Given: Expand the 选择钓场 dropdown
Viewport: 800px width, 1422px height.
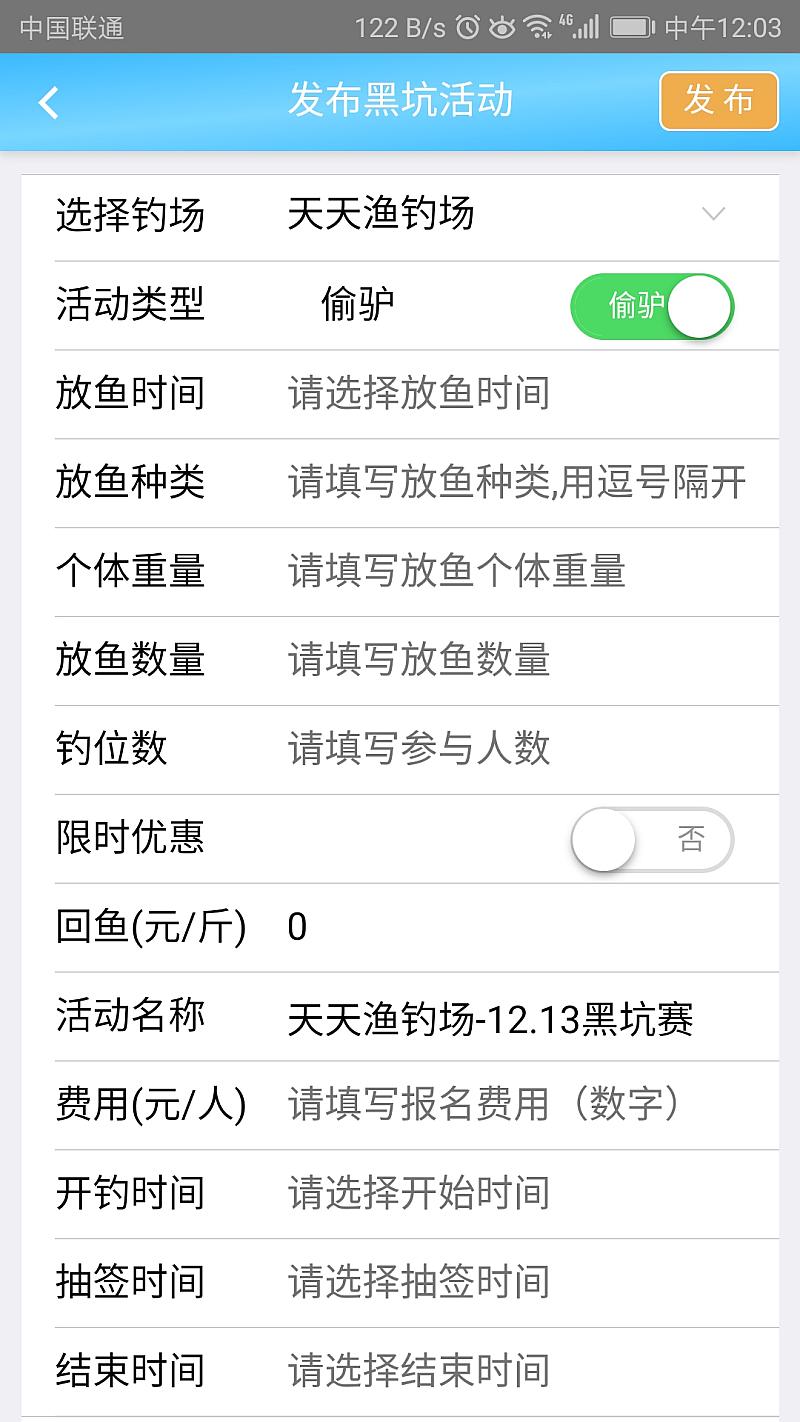Looking at the screenshot, I should click(x=712, y=214).
